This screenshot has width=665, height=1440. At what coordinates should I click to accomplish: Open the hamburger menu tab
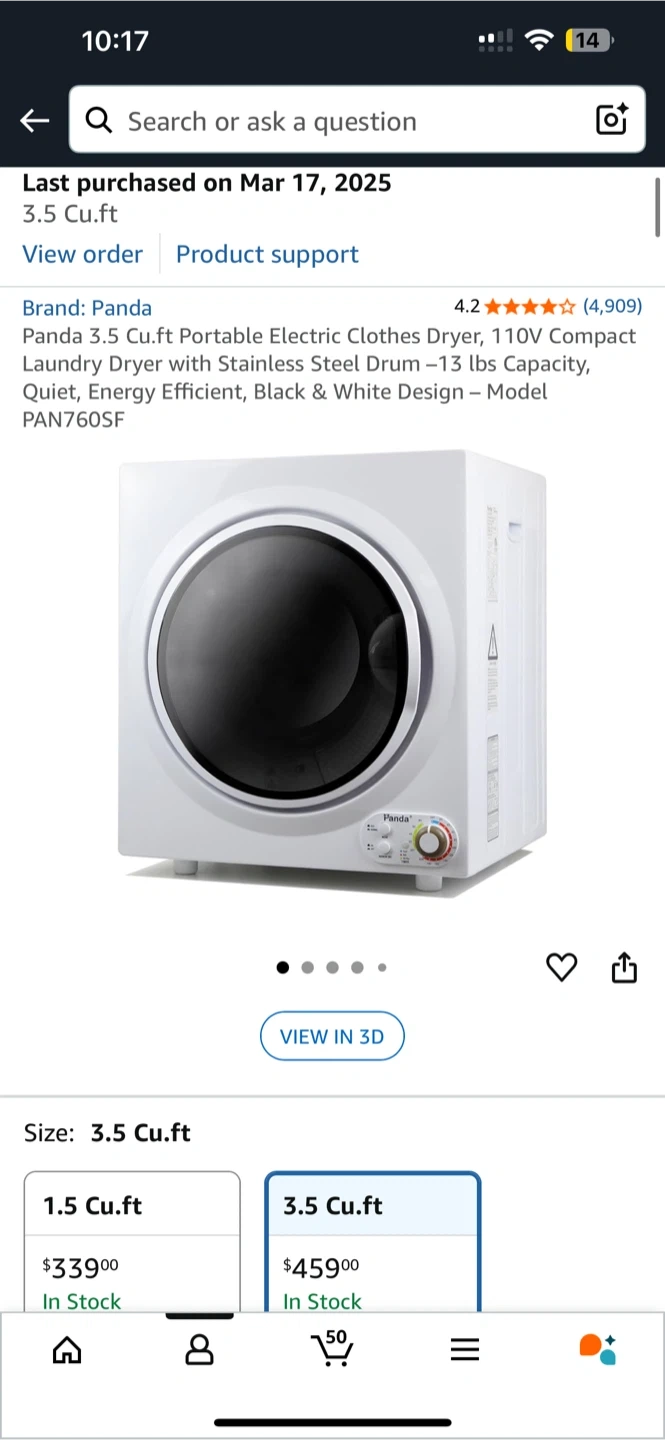[x=465, y=1350]
